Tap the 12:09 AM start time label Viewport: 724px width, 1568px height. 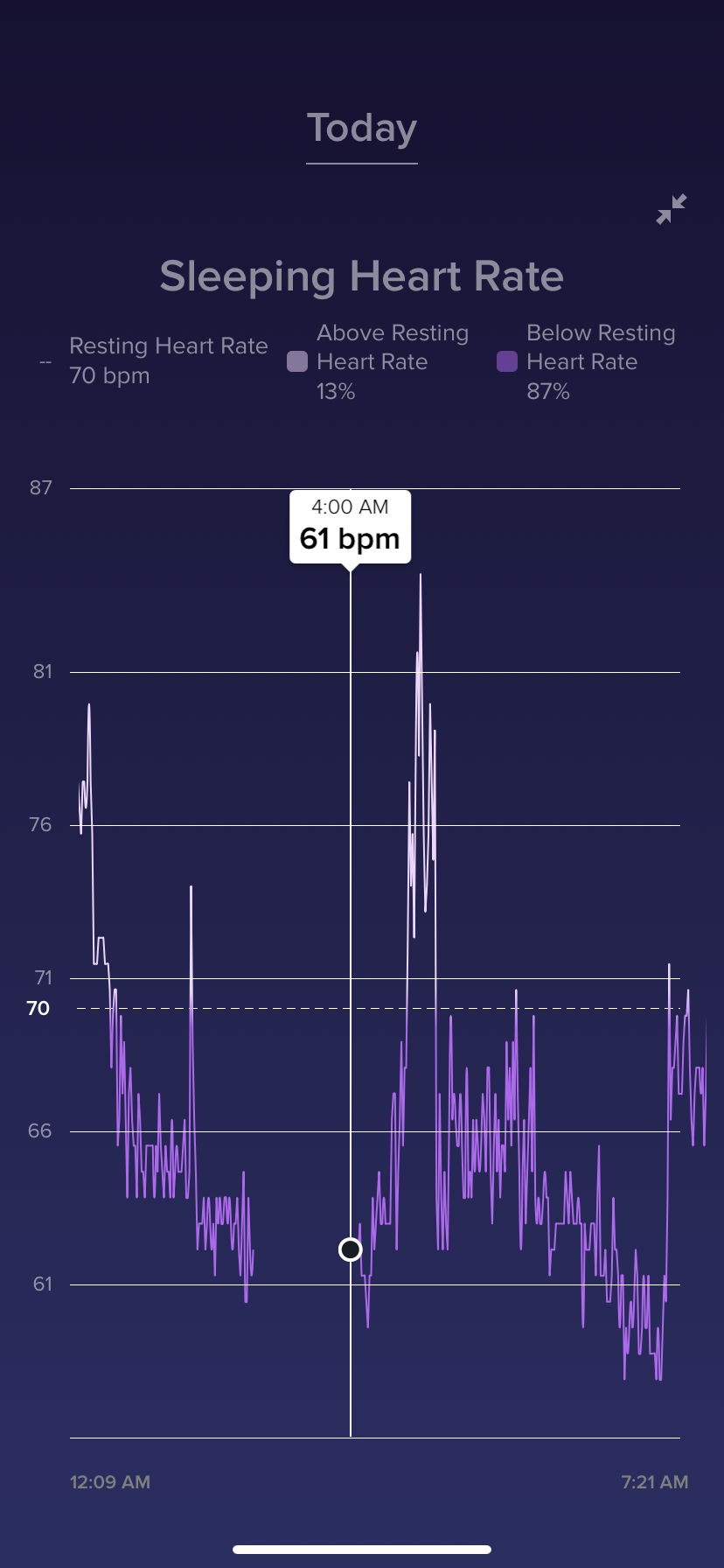click(109, 1481)
